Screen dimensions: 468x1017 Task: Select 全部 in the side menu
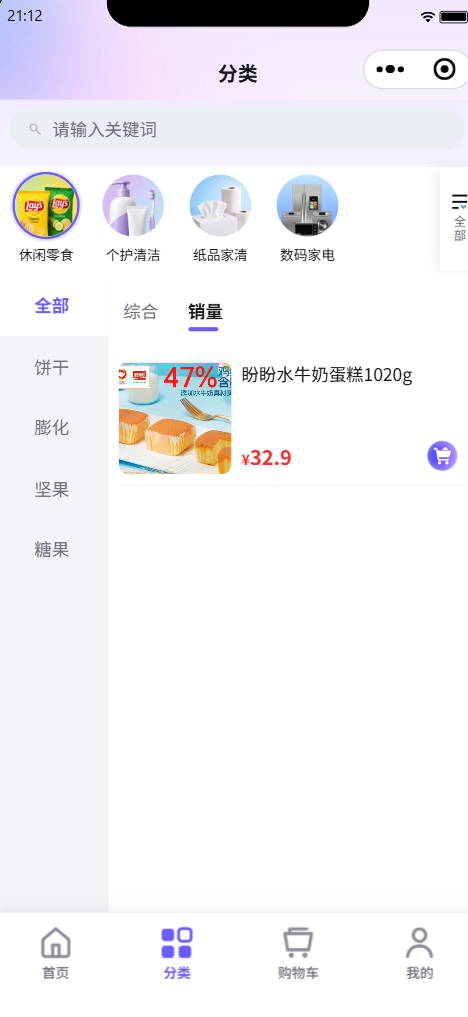[x=52, y=305]
